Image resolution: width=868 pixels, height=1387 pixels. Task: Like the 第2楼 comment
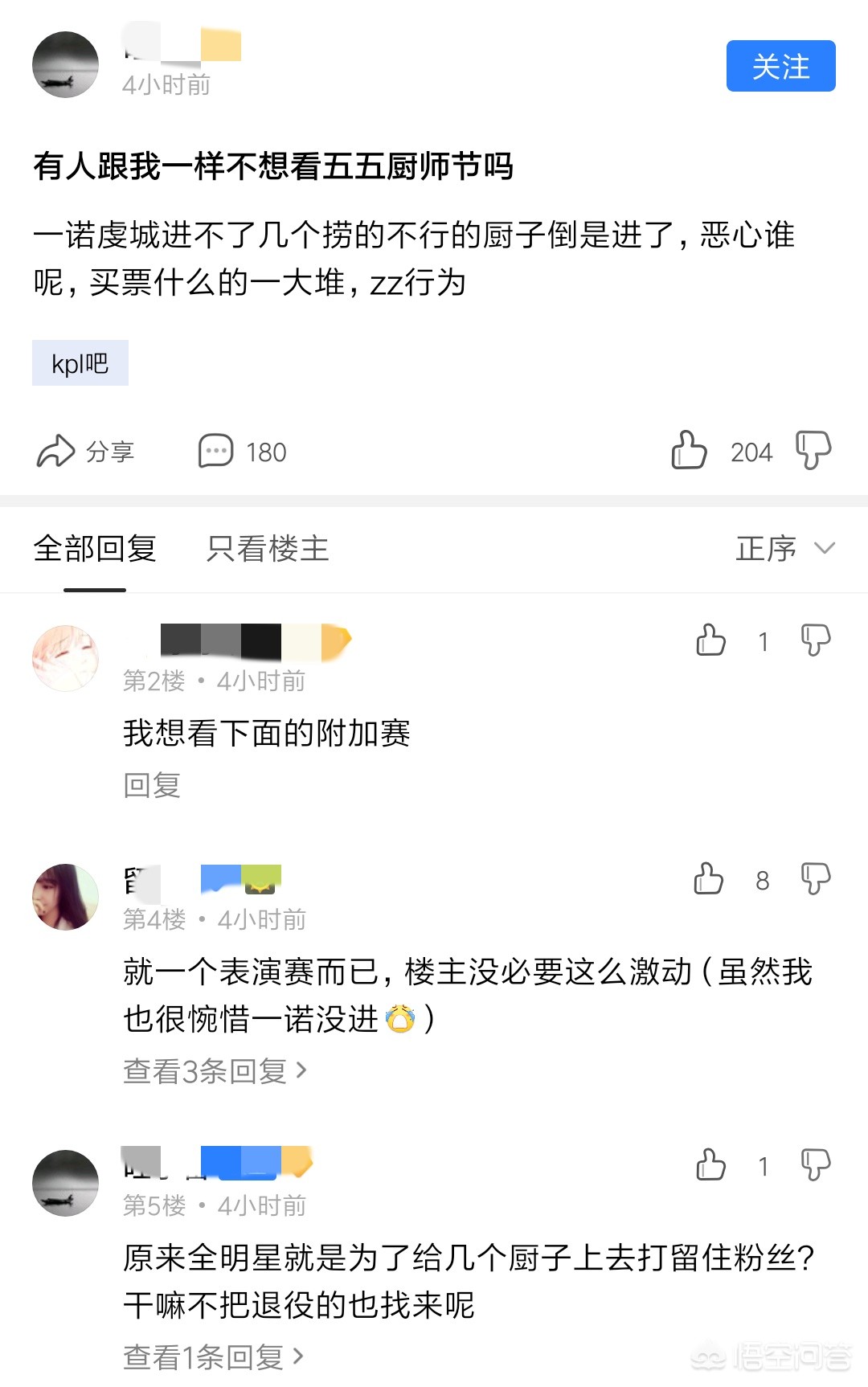710,640
